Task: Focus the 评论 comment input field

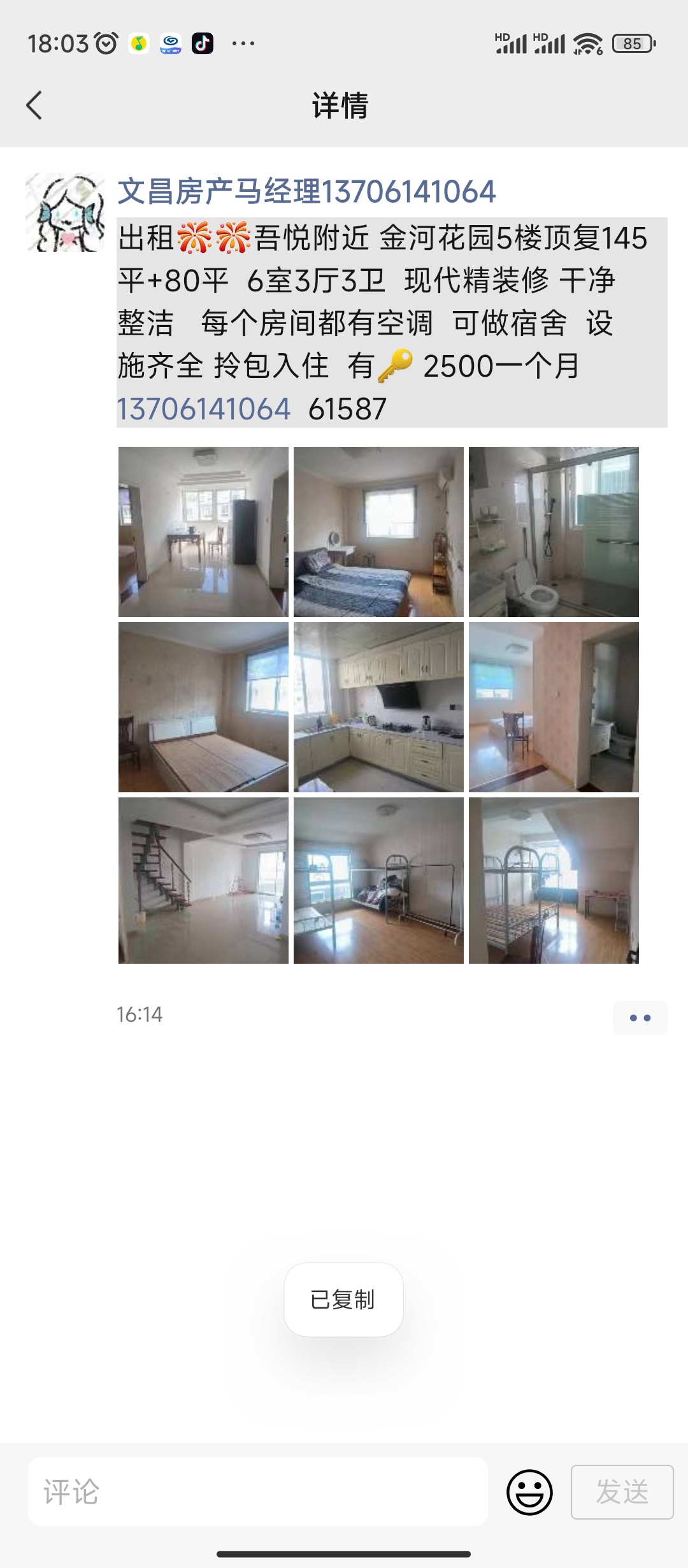Action: click(258, 1492)
